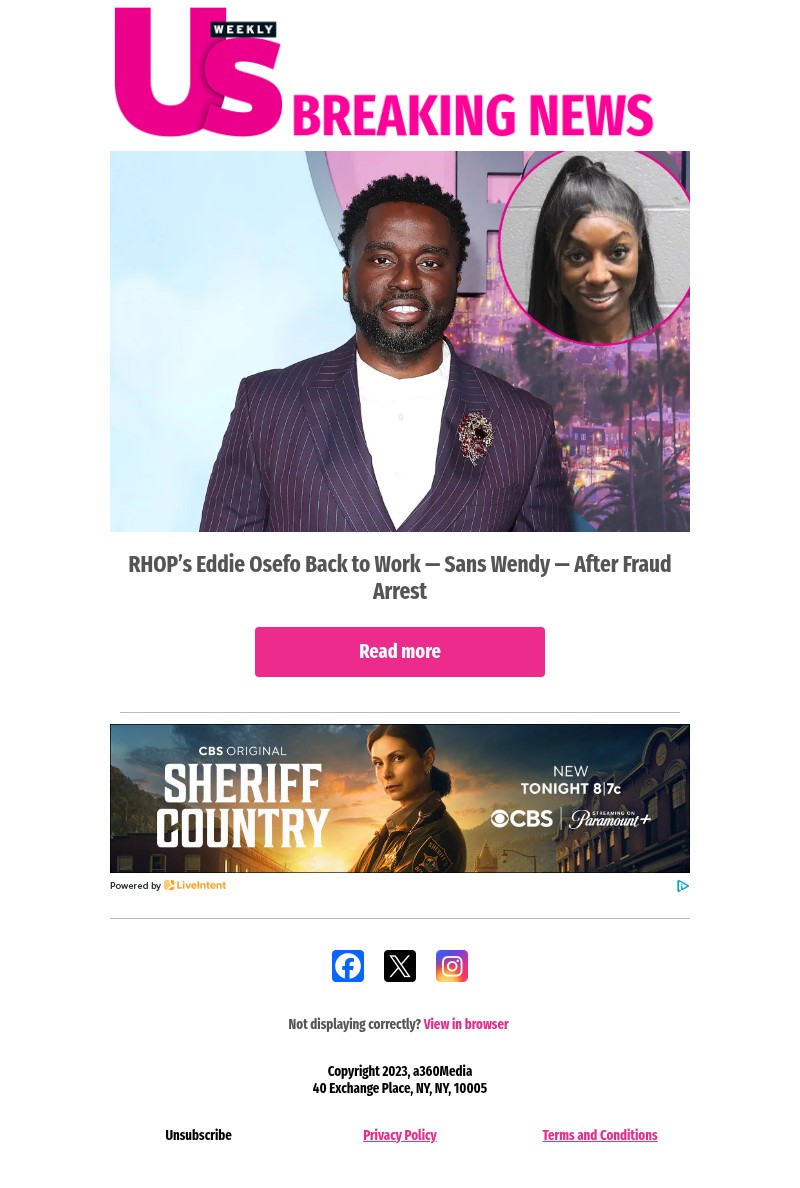This screenshot has width=800, height=1188.
Task: Open the Eddie Osefo article image
Action: tap(400, 341)
